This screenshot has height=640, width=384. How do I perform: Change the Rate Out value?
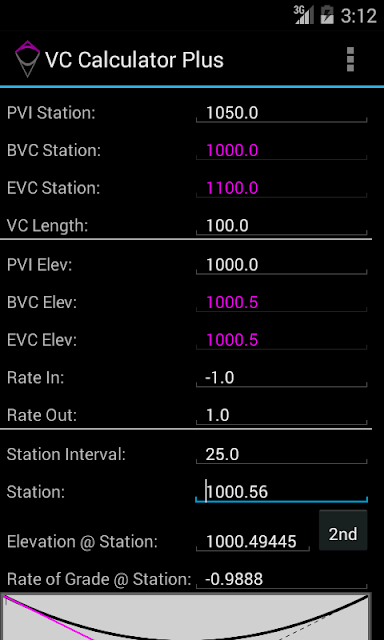281,415
